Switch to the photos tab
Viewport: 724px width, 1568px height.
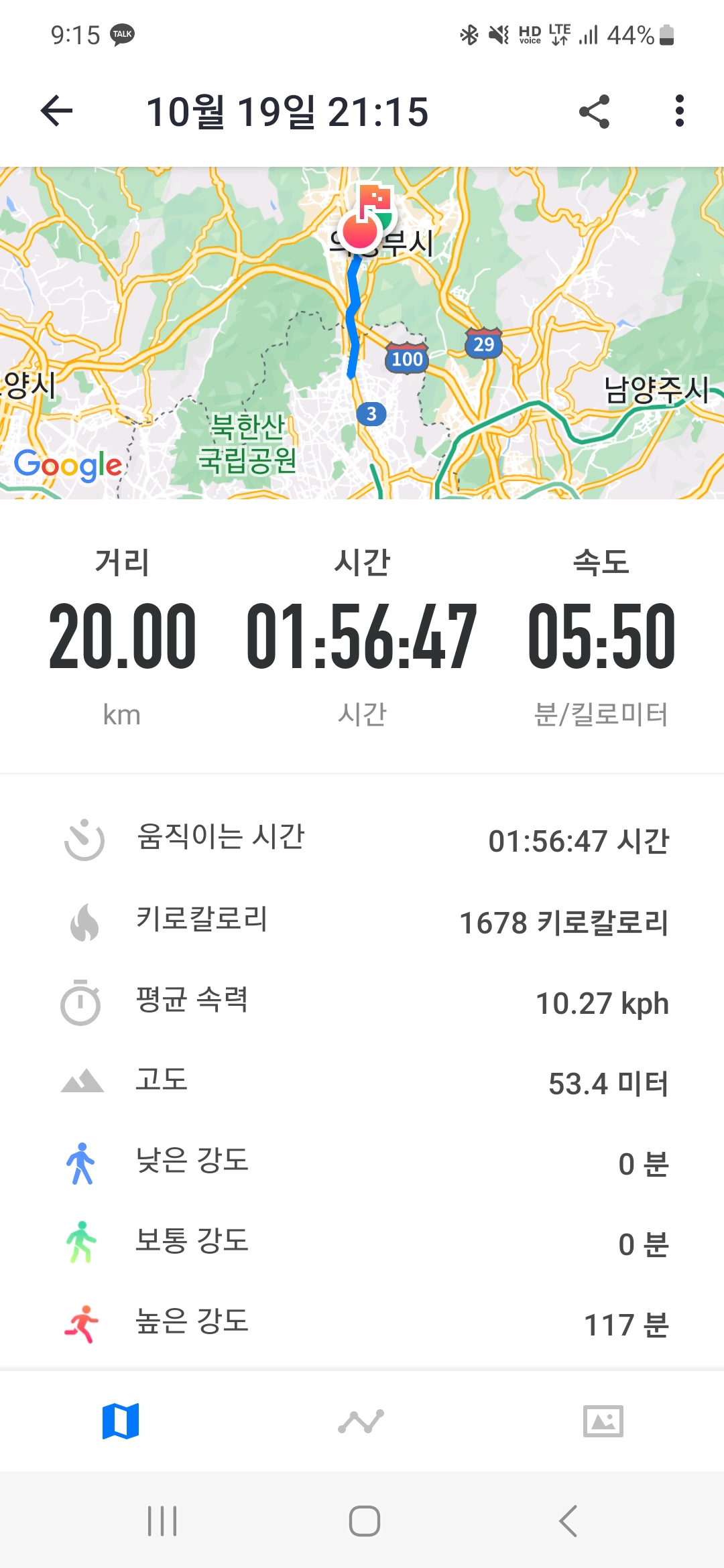pyautogui.click(x=603, y=1421)
